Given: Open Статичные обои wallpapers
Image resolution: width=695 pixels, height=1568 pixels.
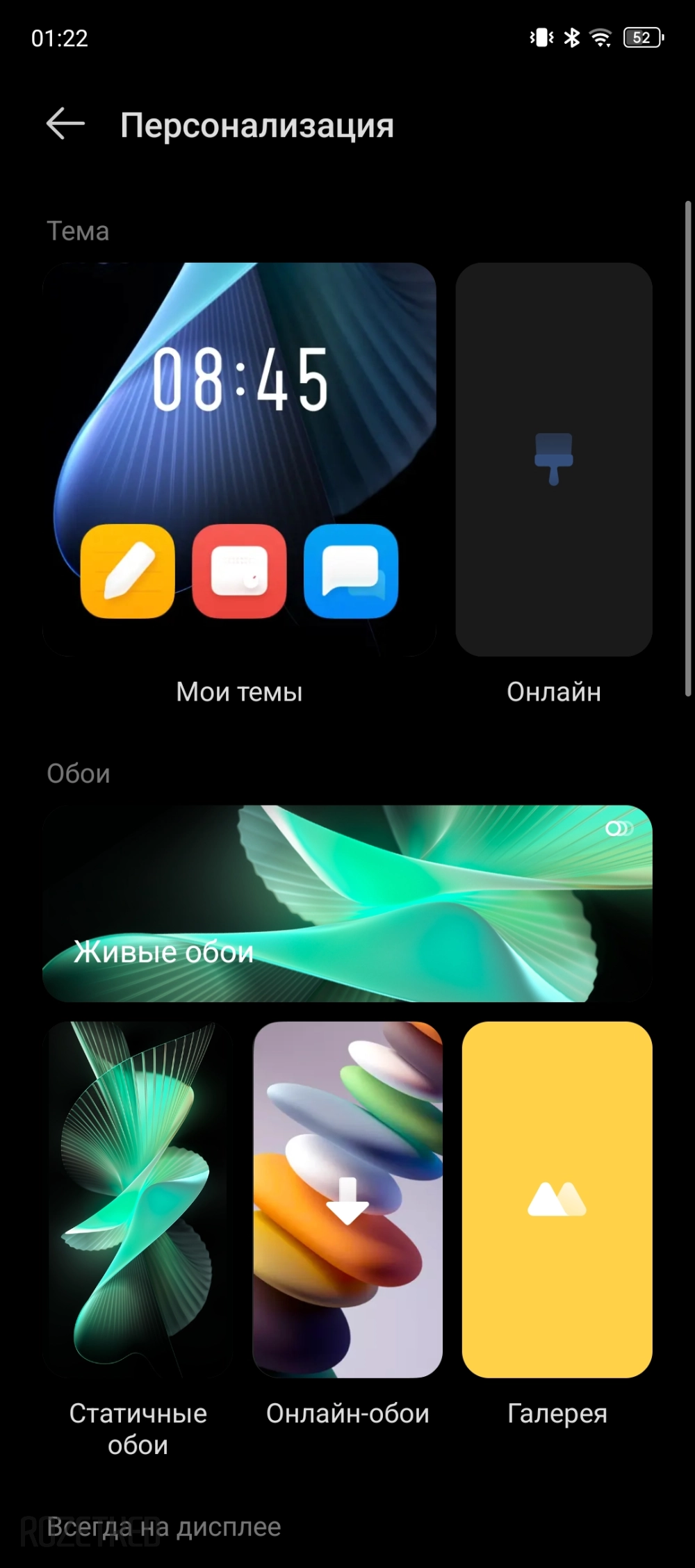Looking at the screenshot, I should (138, 1199).
